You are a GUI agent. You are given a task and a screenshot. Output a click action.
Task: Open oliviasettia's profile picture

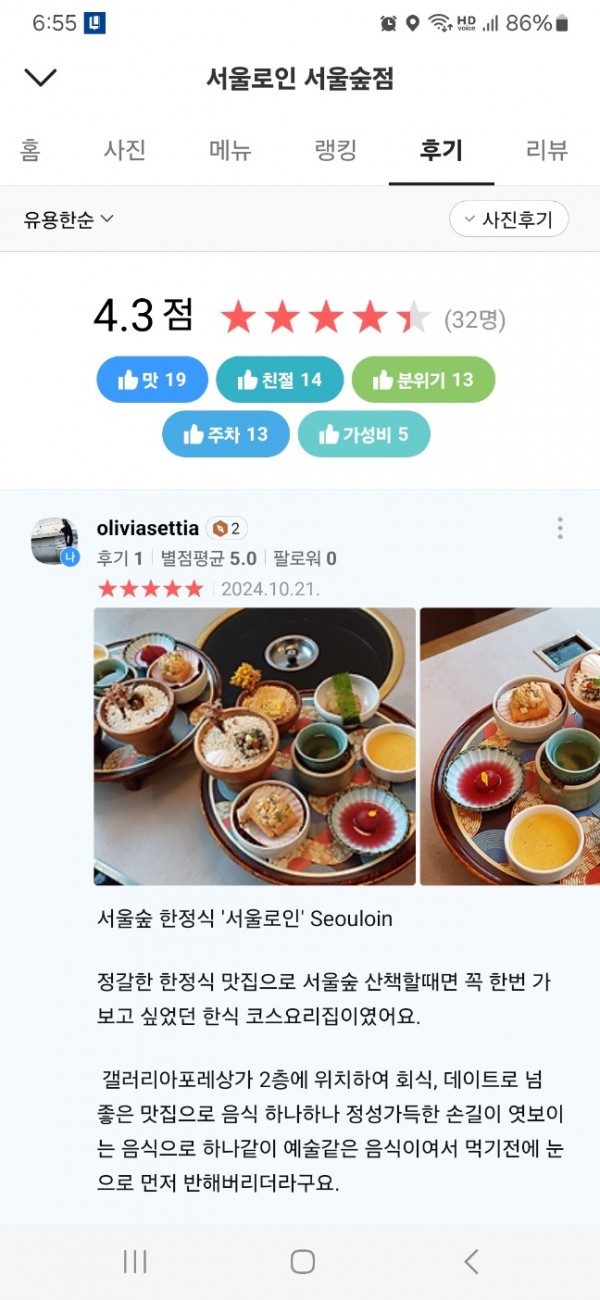tap(54, 541)
